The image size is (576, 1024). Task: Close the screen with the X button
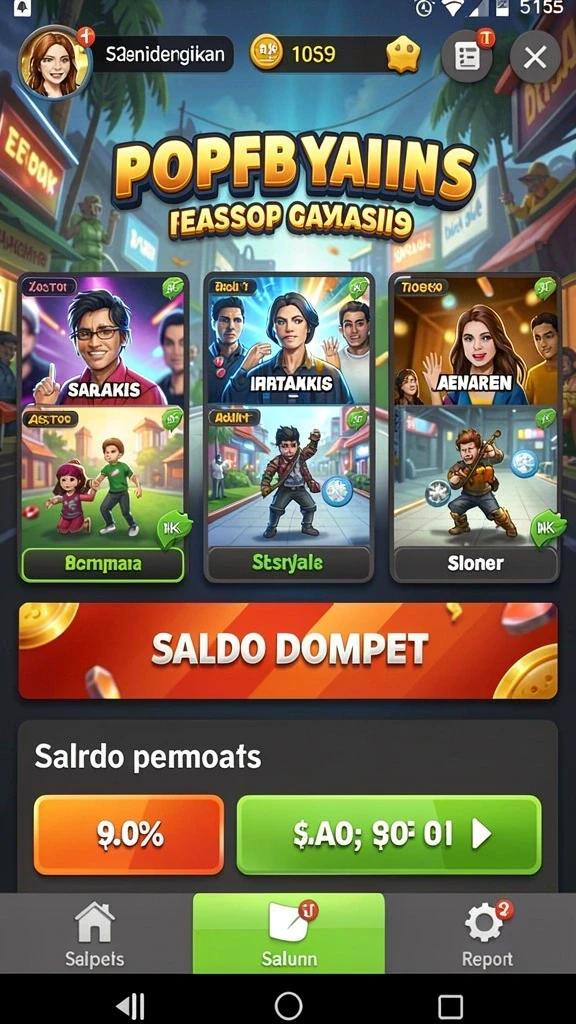click(x=535, y=58)
